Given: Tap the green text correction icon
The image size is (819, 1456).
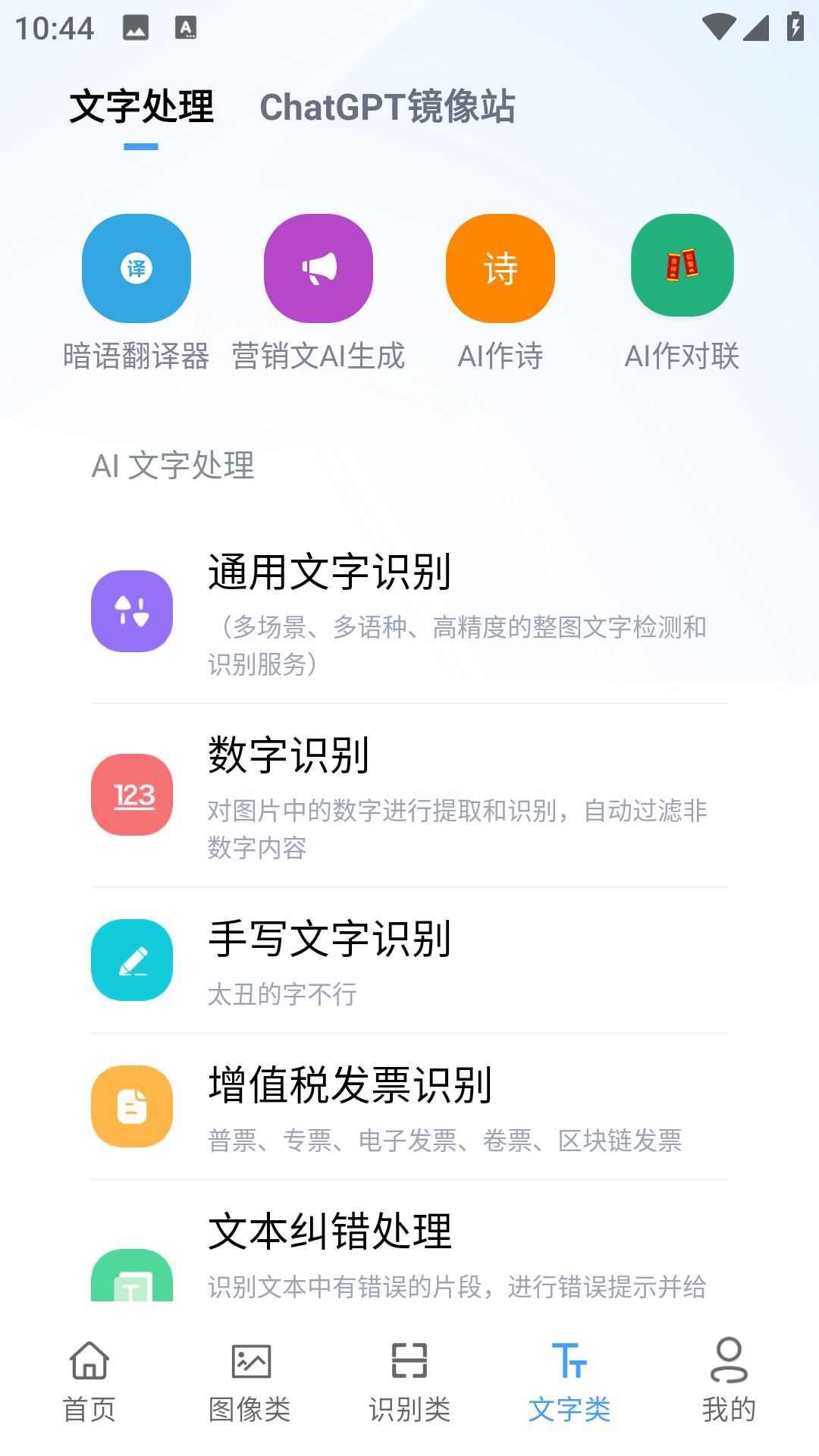Looking at the screenshot, I should pos(131,1279).
